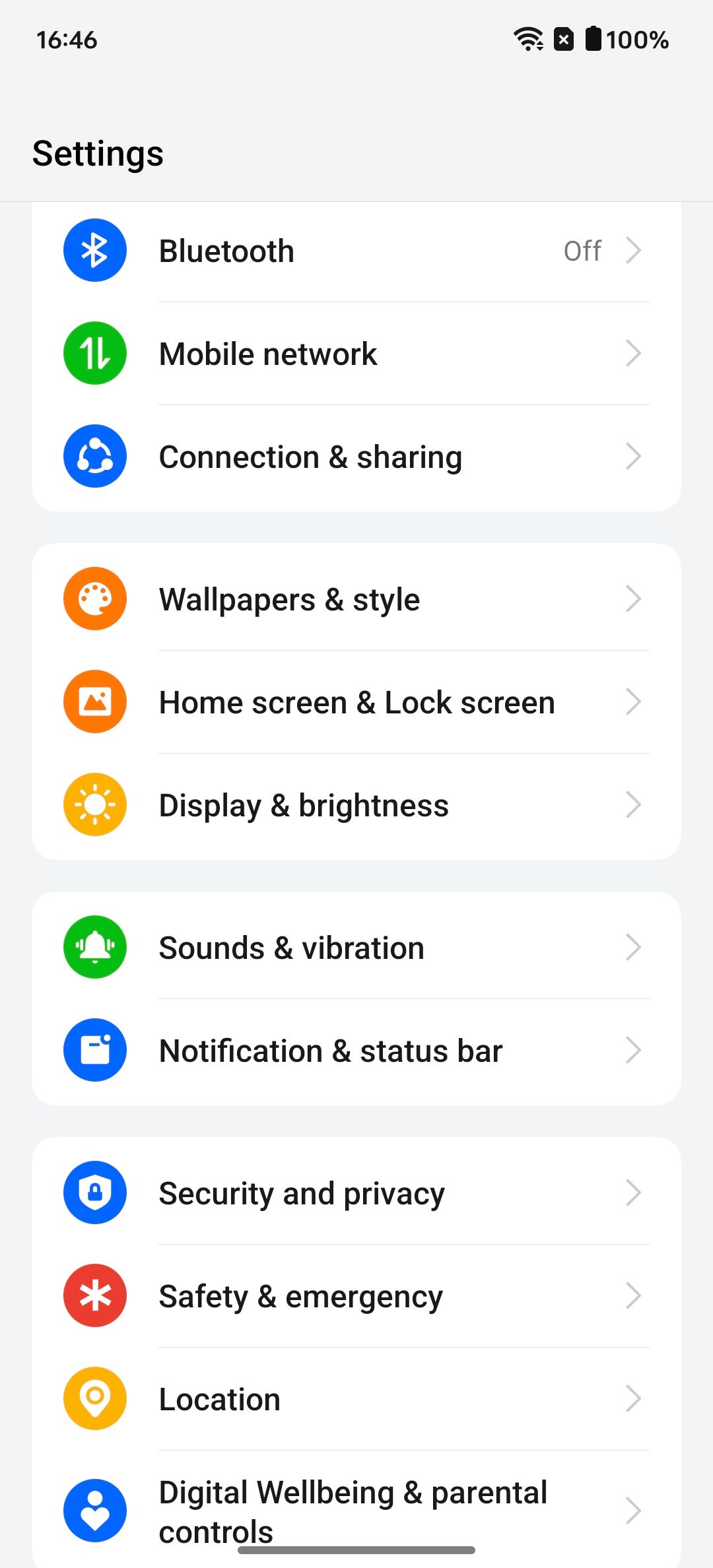This screenshot has width=713, height=1568.
Task: Click the Notification & status bar icon
Action: point(94,1050)
